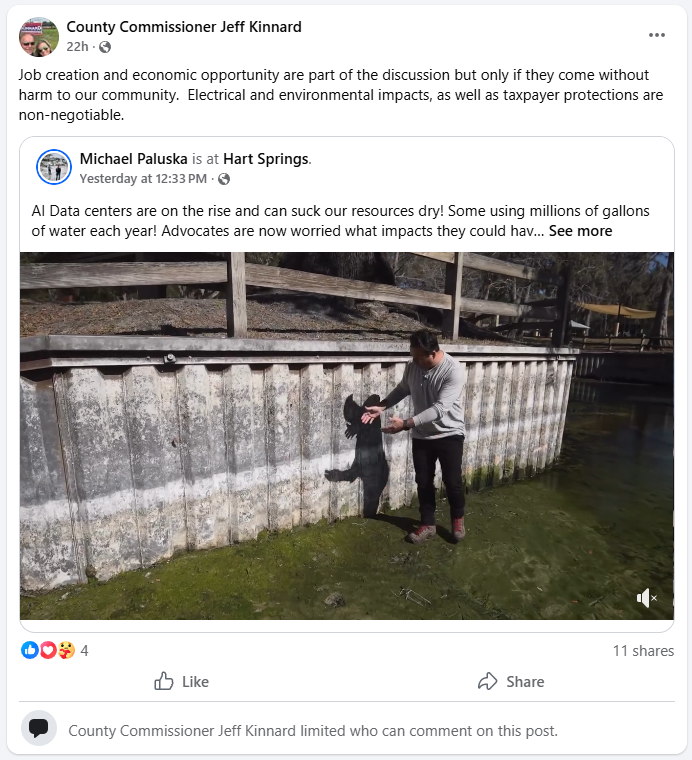Share this post
This screenshot has height=760, width=692.
point(511,682)
